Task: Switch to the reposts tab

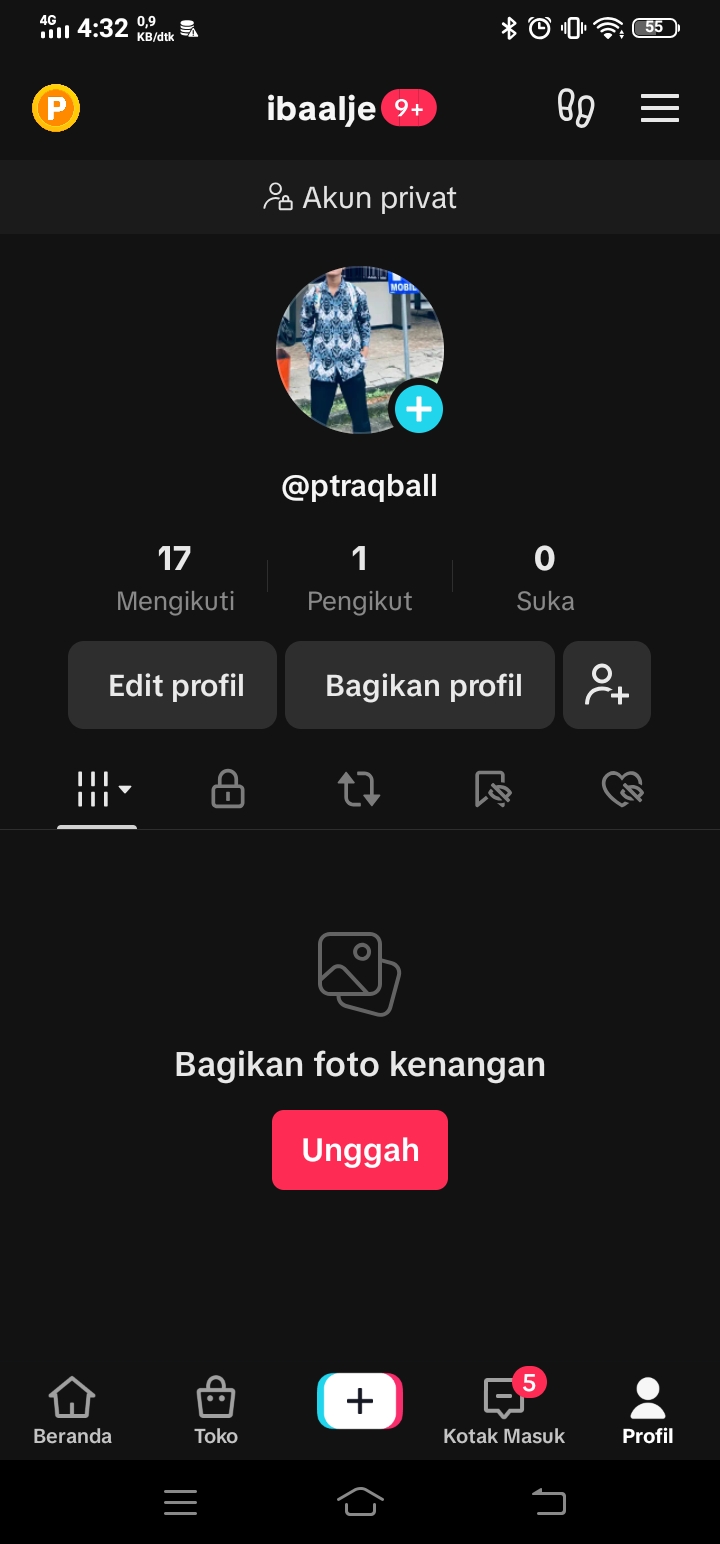Action: click(x=359, y=790)
